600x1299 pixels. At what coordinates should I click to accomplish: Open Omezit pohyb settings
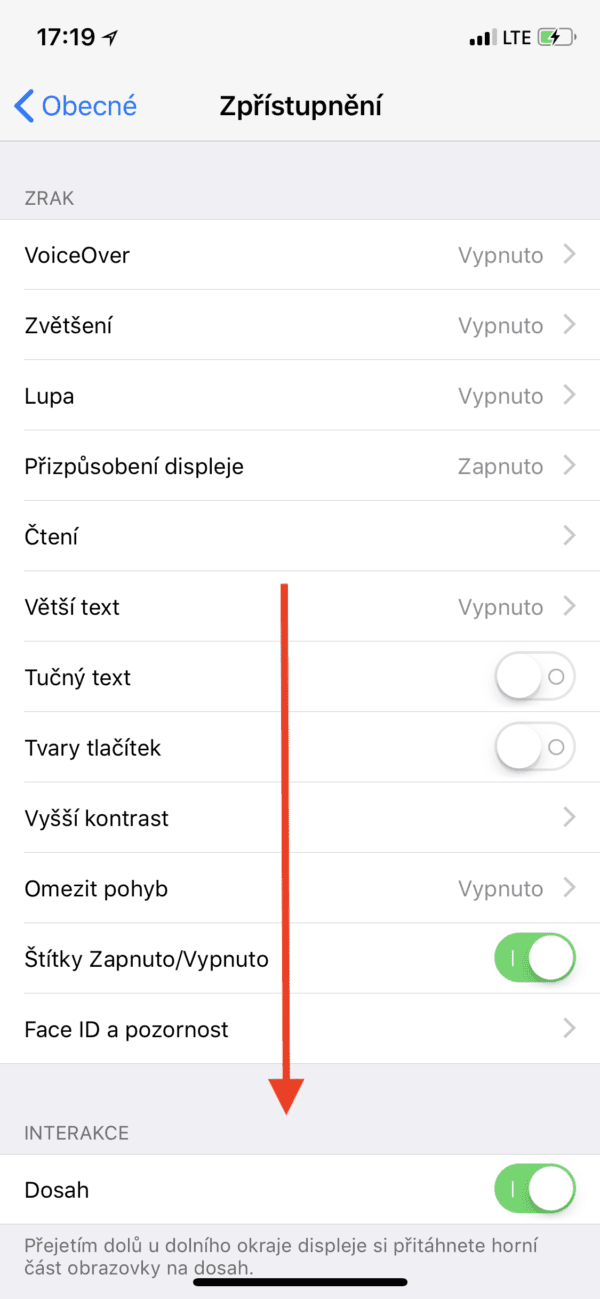pos(300,888)
